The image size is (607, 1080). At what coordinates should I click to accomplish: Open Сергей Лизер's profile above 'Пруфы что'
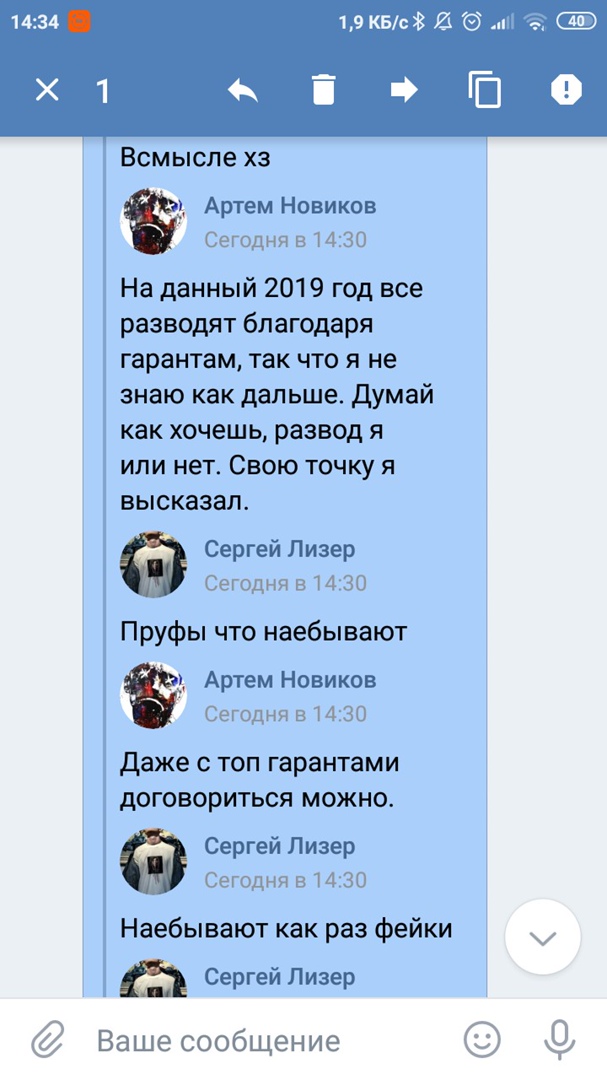(154, 565)
